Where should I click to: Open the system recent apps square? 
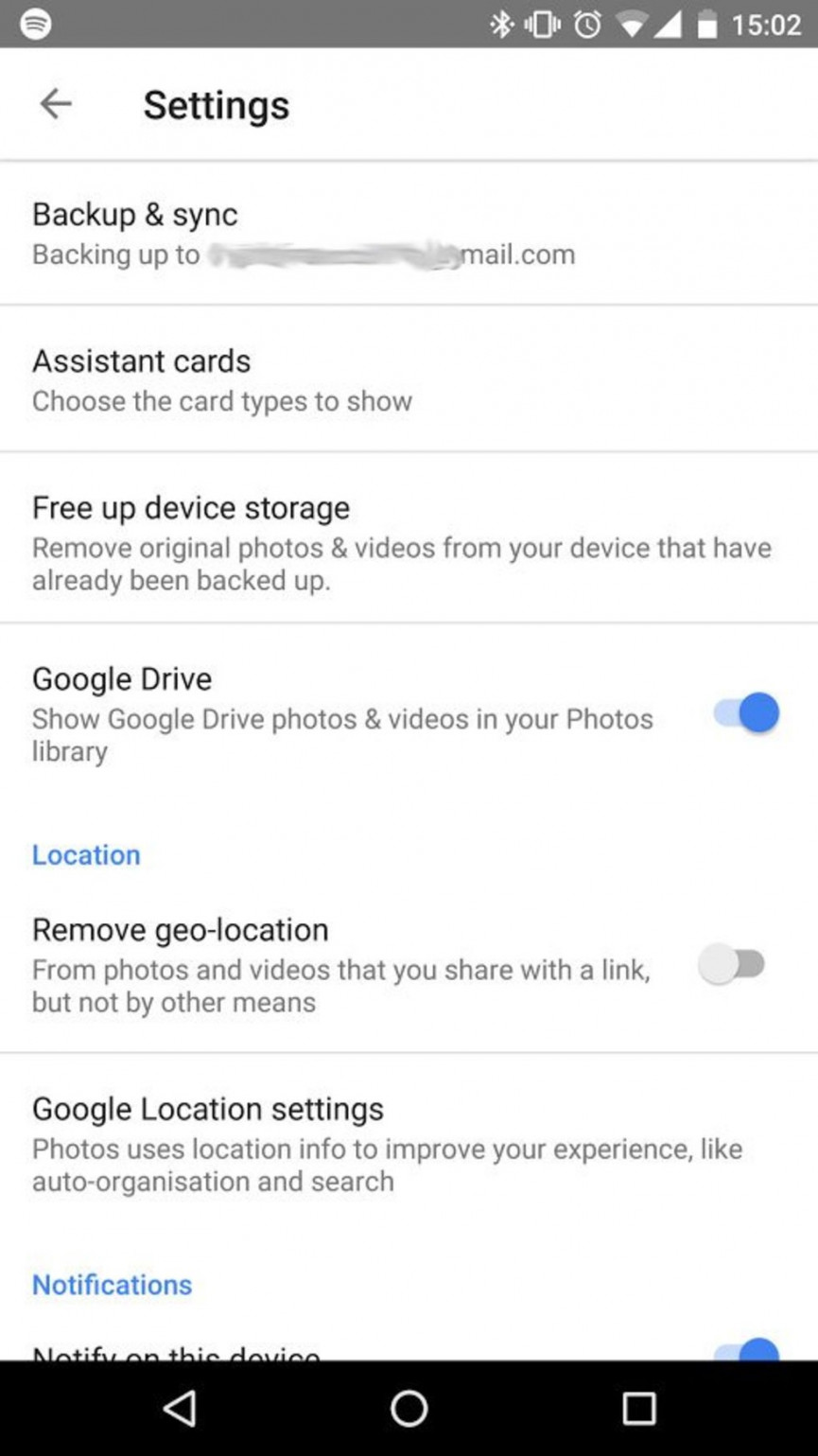[x=638, y=1408]
